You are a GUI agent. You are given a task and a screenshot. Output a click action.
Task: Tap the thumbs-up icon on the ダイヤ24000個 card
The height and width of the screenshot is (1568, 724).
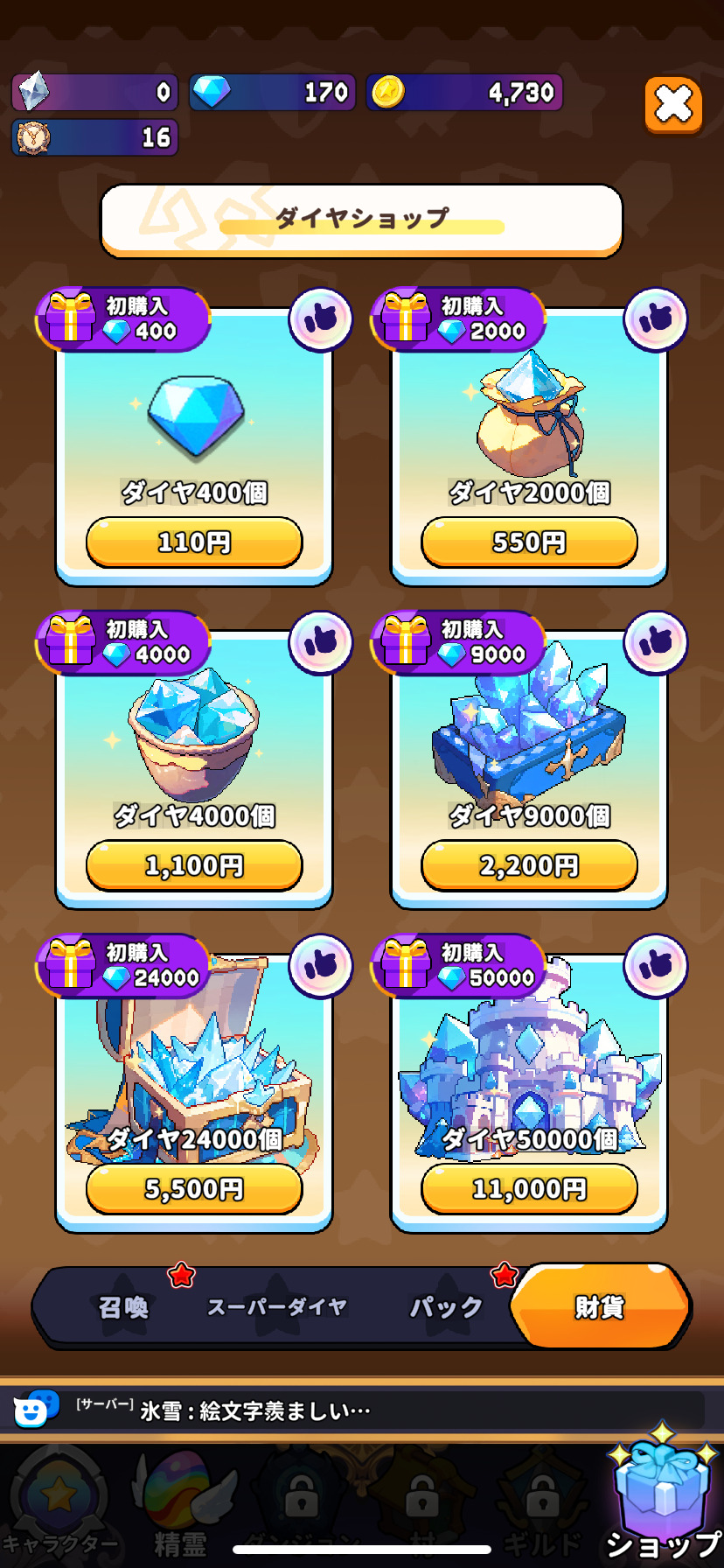coord(321,966)
